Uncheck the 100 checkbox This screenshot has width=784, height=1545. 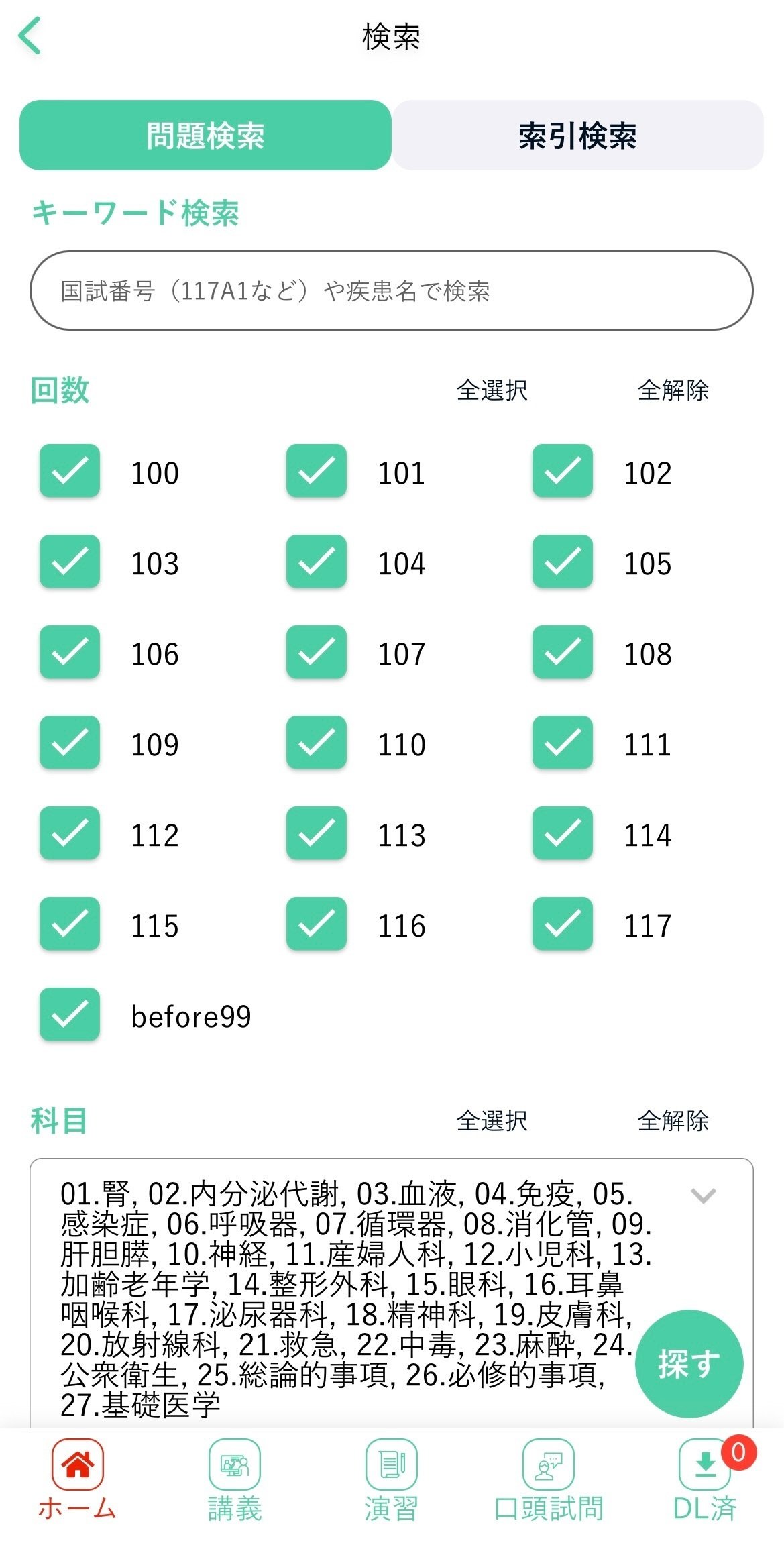click(x=70, y=471)
